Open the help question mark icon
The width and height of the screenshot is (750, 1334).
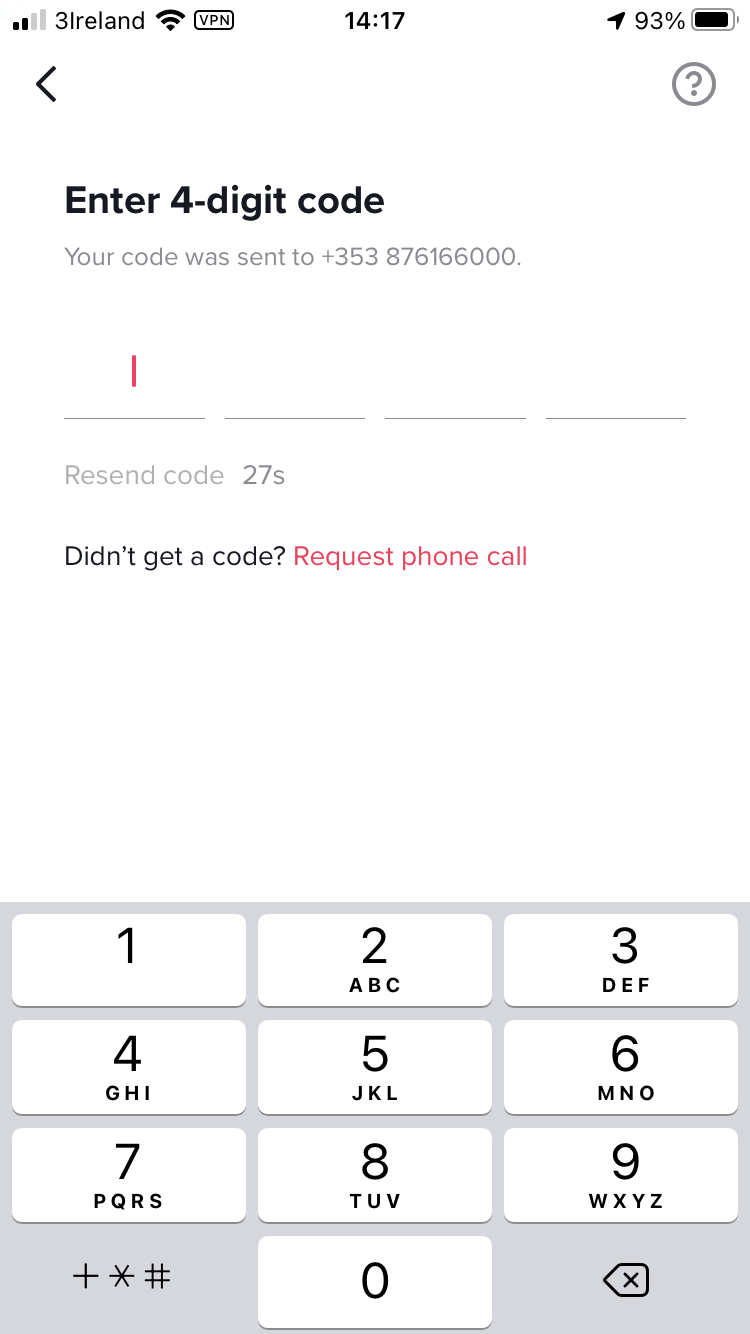click(x=694, y=84)
